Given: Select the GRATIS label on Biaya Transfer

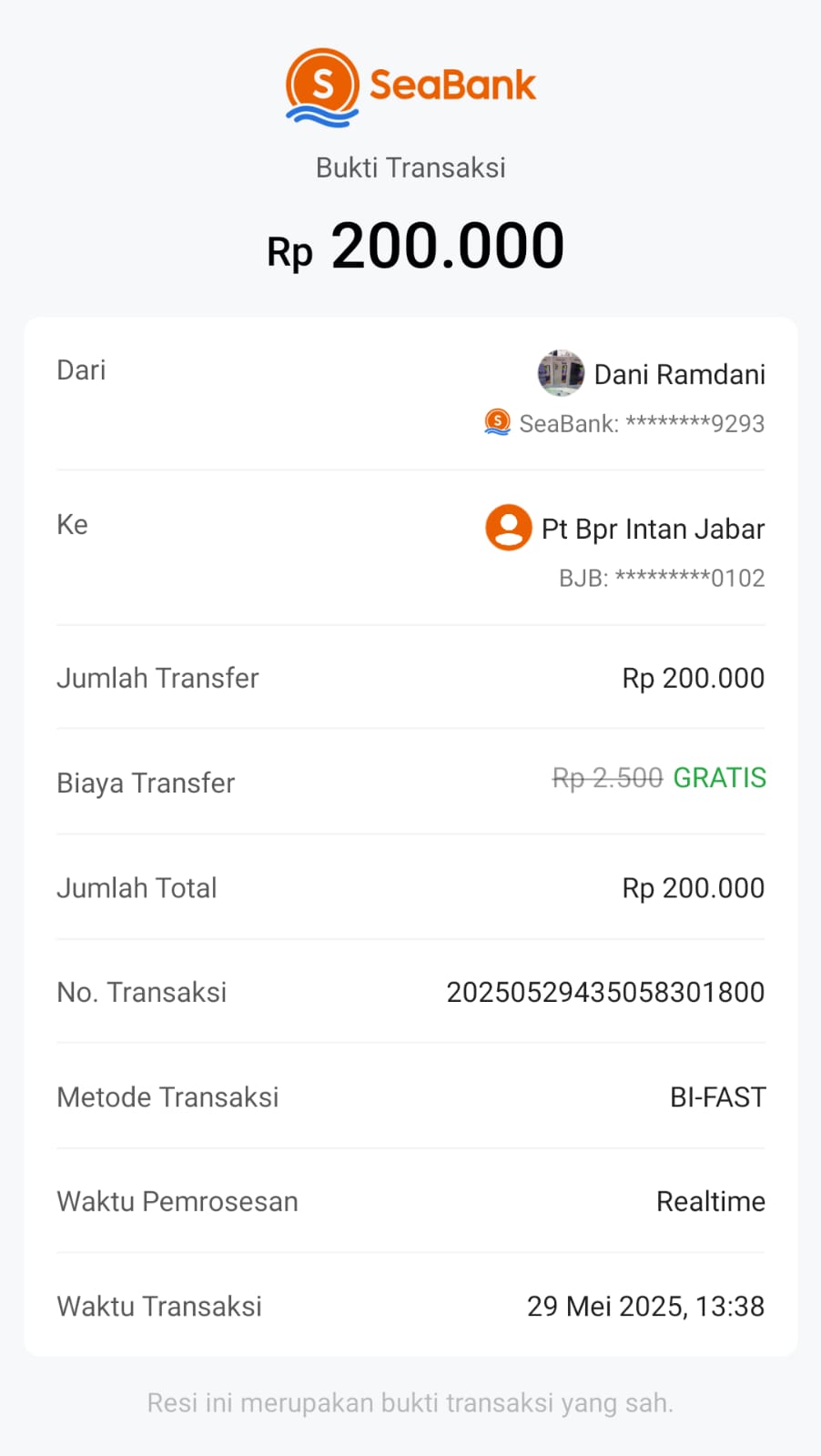Looking at the screenshot, I should point(719,778).
